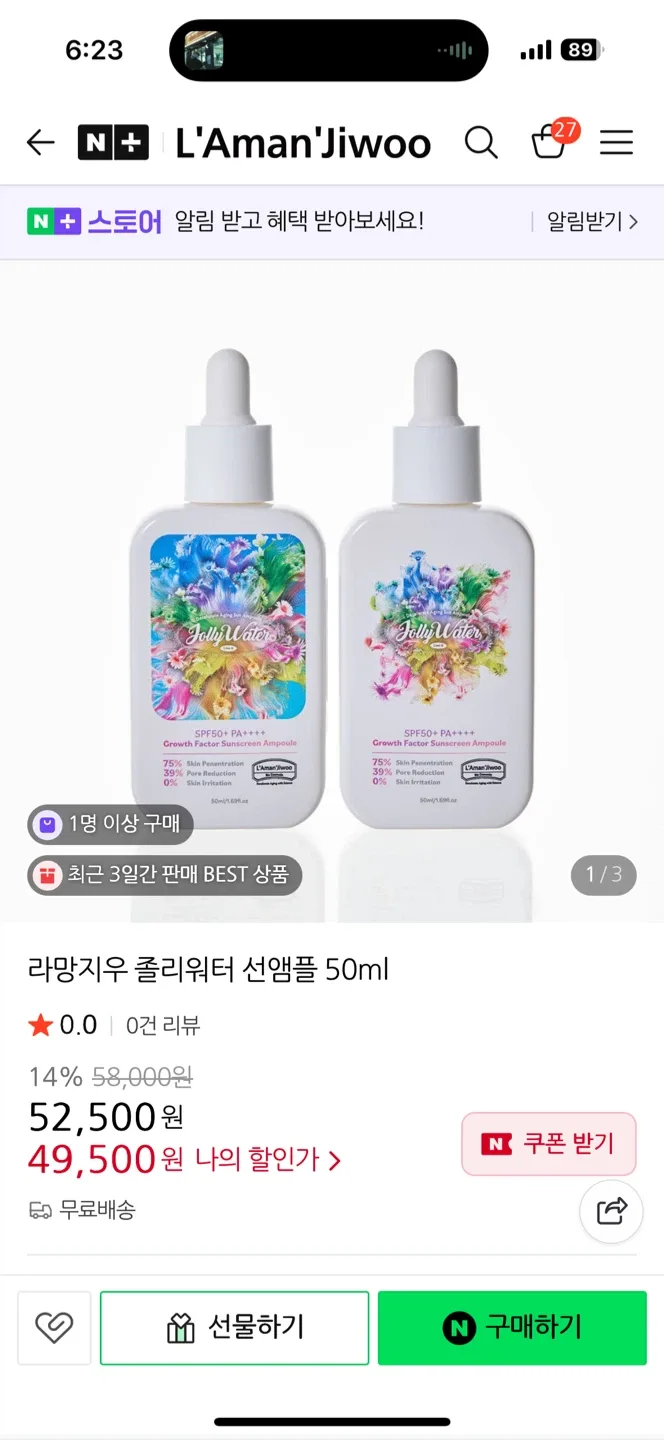The height and width of the screenshot is (1440, 664).
Task: Open 0건 리뷰 reviews
Action: tap(163, 1025)
